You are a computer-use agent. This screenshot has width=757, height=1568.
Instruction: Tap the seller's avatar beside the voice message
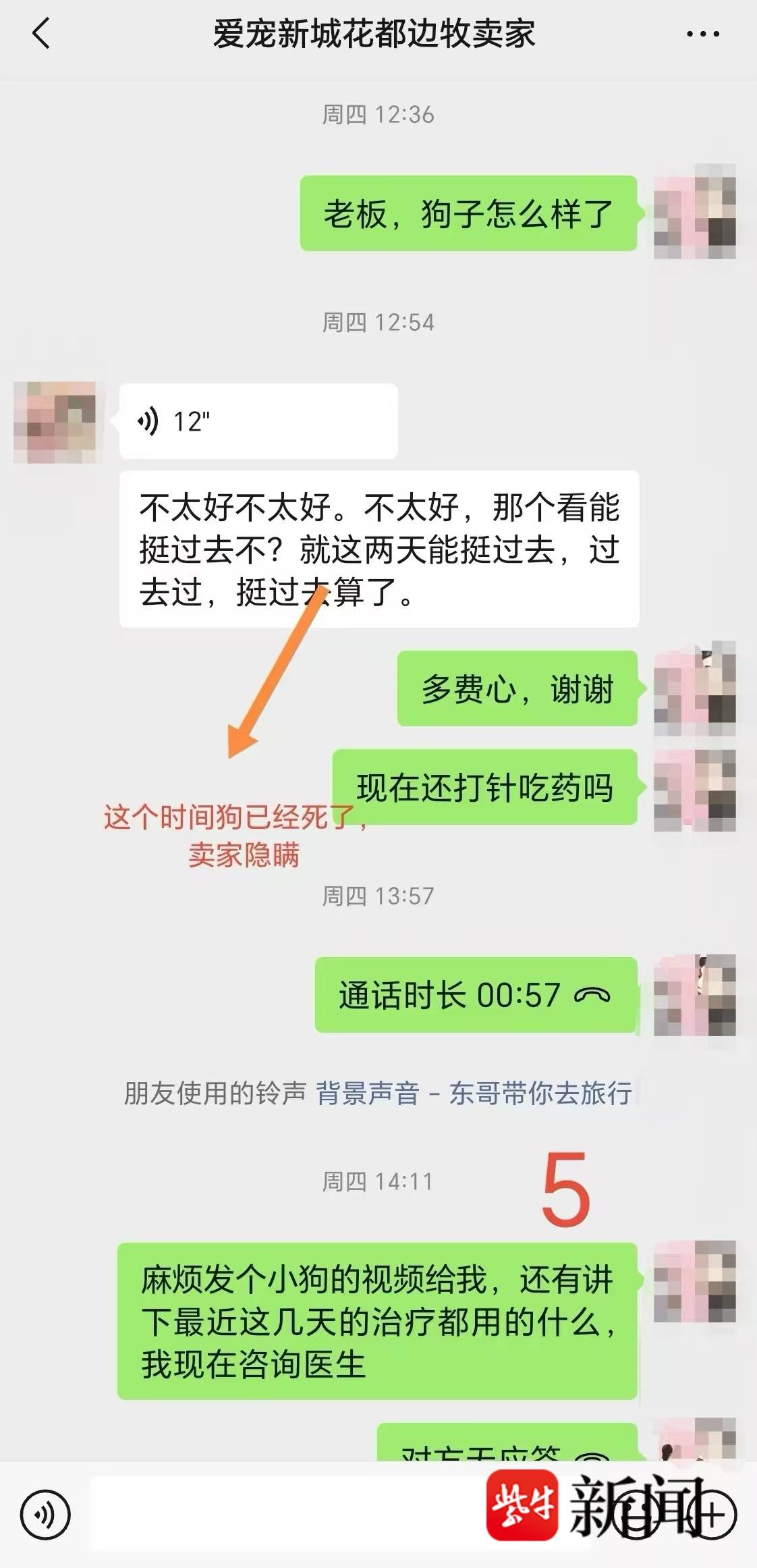(x=55, y=423)
